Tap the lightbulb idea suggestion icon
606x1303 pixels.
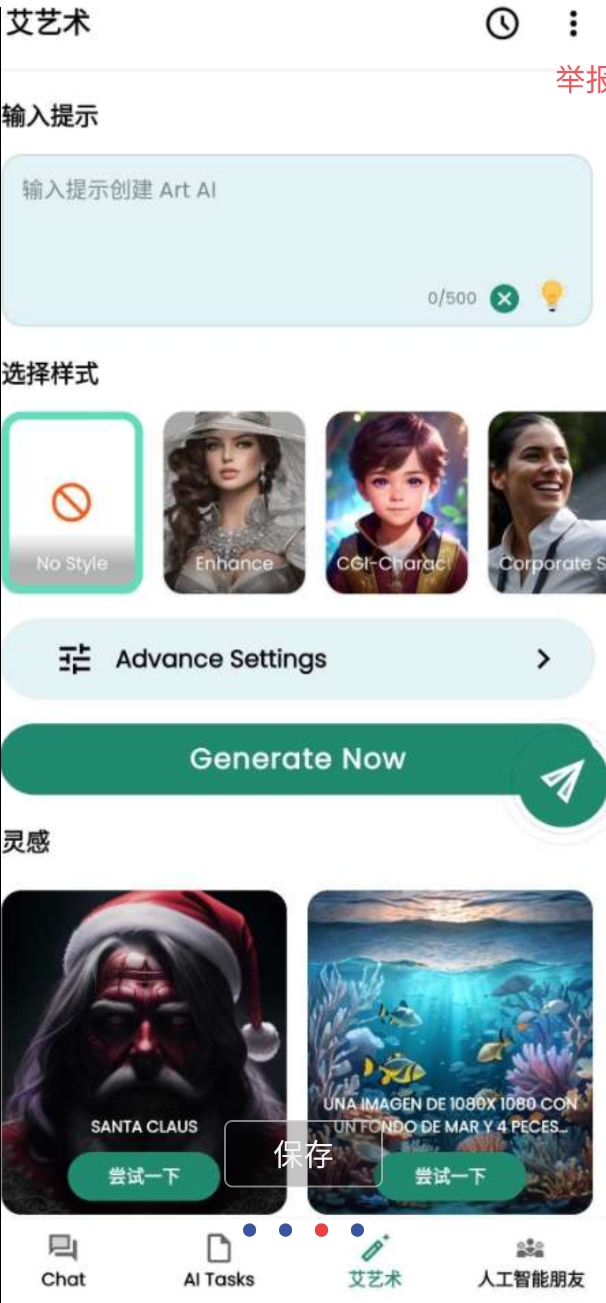pyautogui.click(x=551, y=296)
